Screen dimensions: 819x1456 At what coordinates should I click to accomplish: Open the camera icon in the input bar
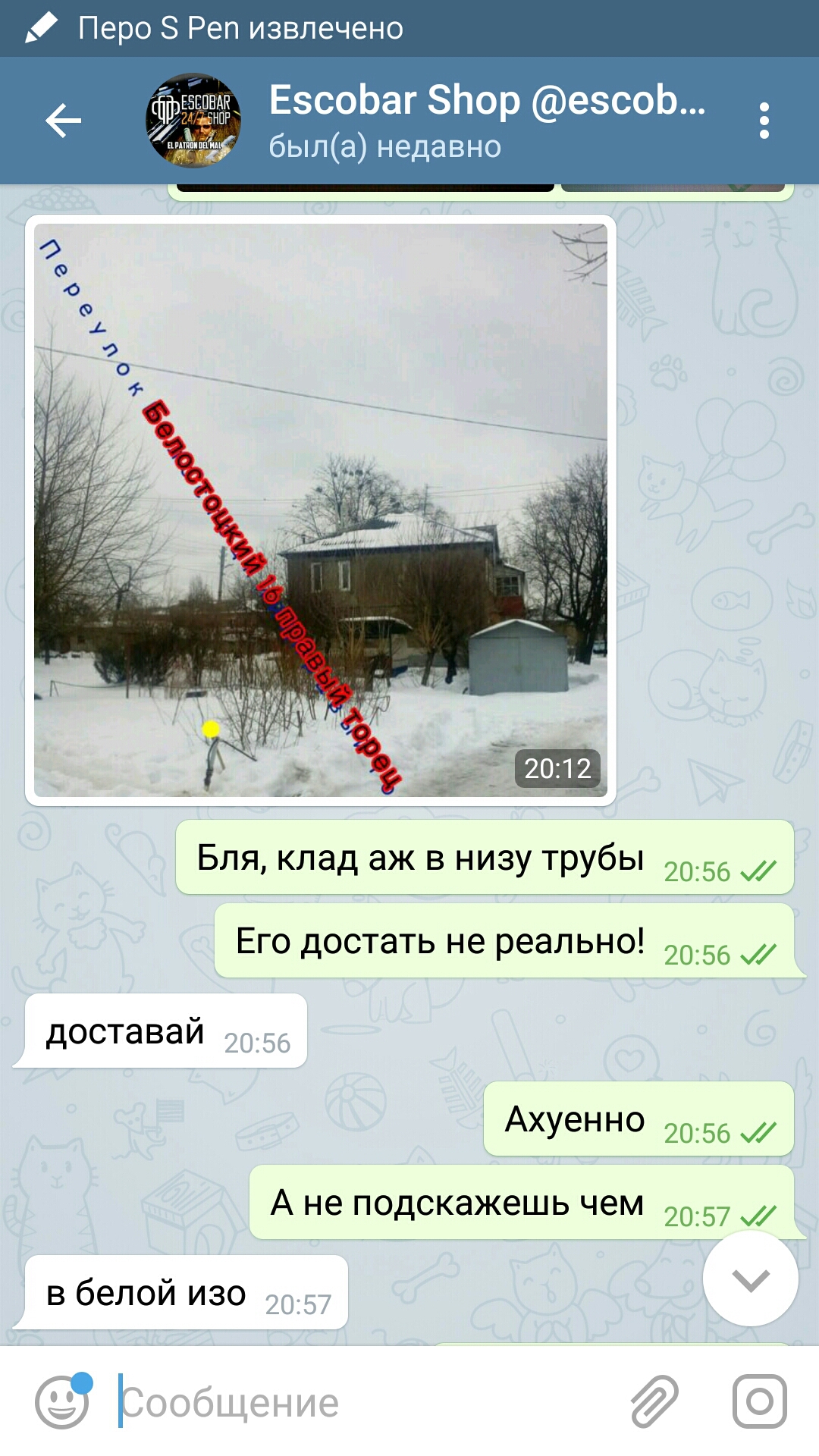pyautogui.click(x=760, y=1401)
